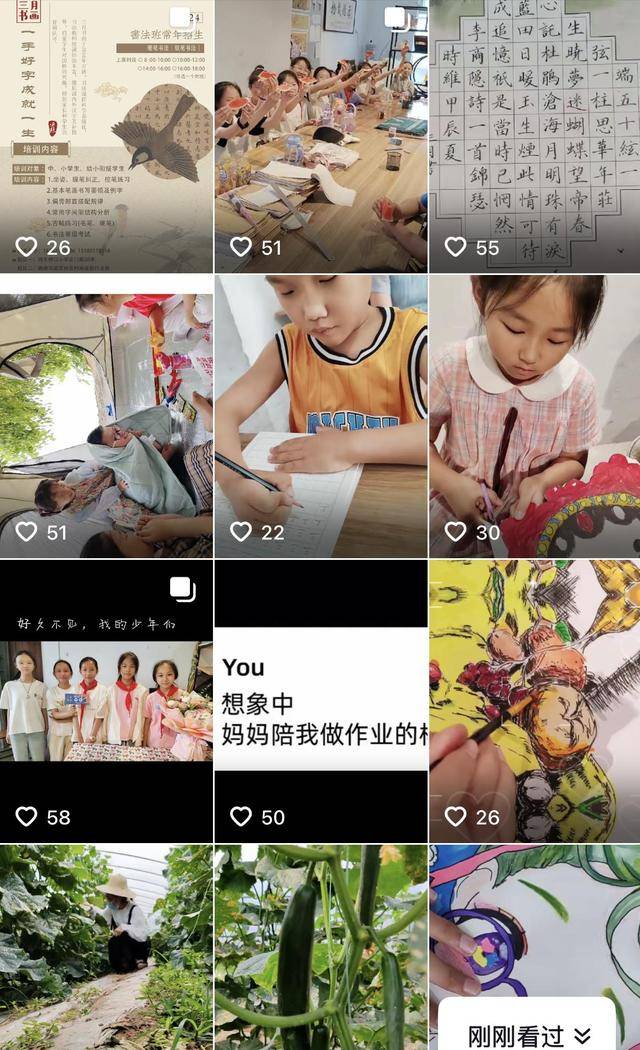This screenshot has width=640, height=1050.
Task: Play the 想象中妈妈陪我做作业 video
Action: (320, 700)
